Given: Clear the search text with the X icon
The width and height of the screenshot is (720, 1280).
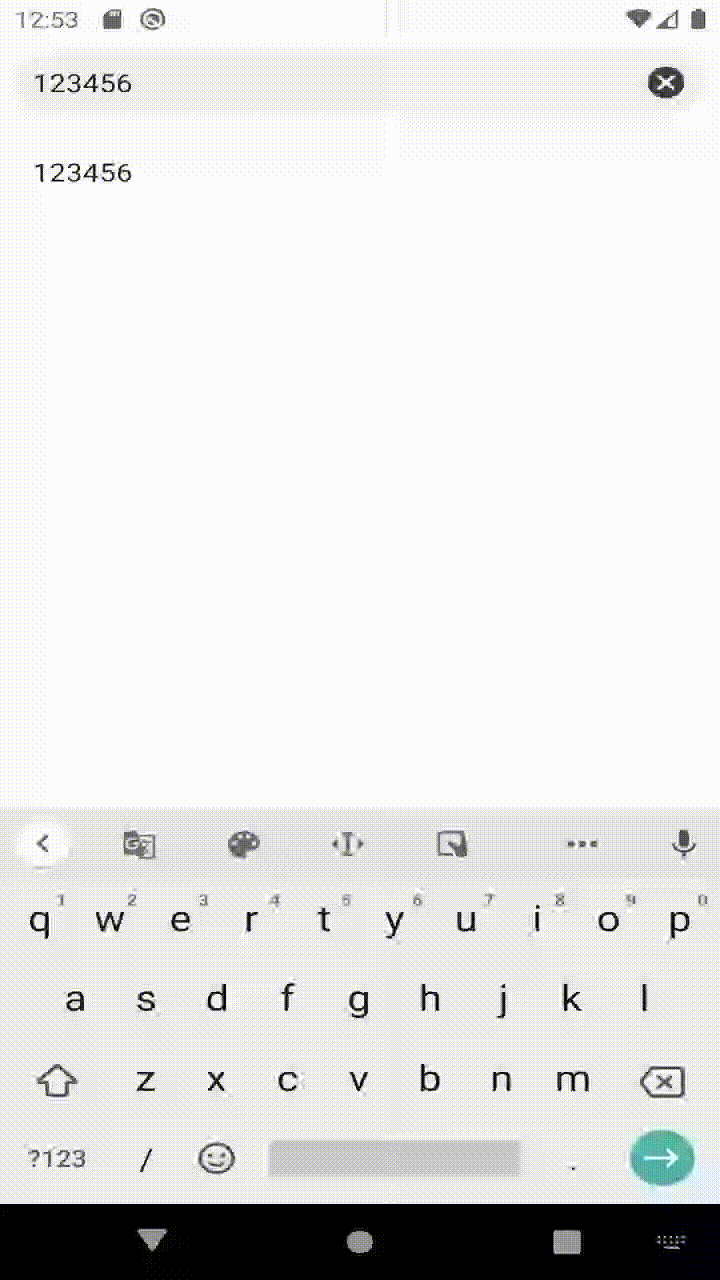Looking at the screenshot, I should (x=666, y=83).
